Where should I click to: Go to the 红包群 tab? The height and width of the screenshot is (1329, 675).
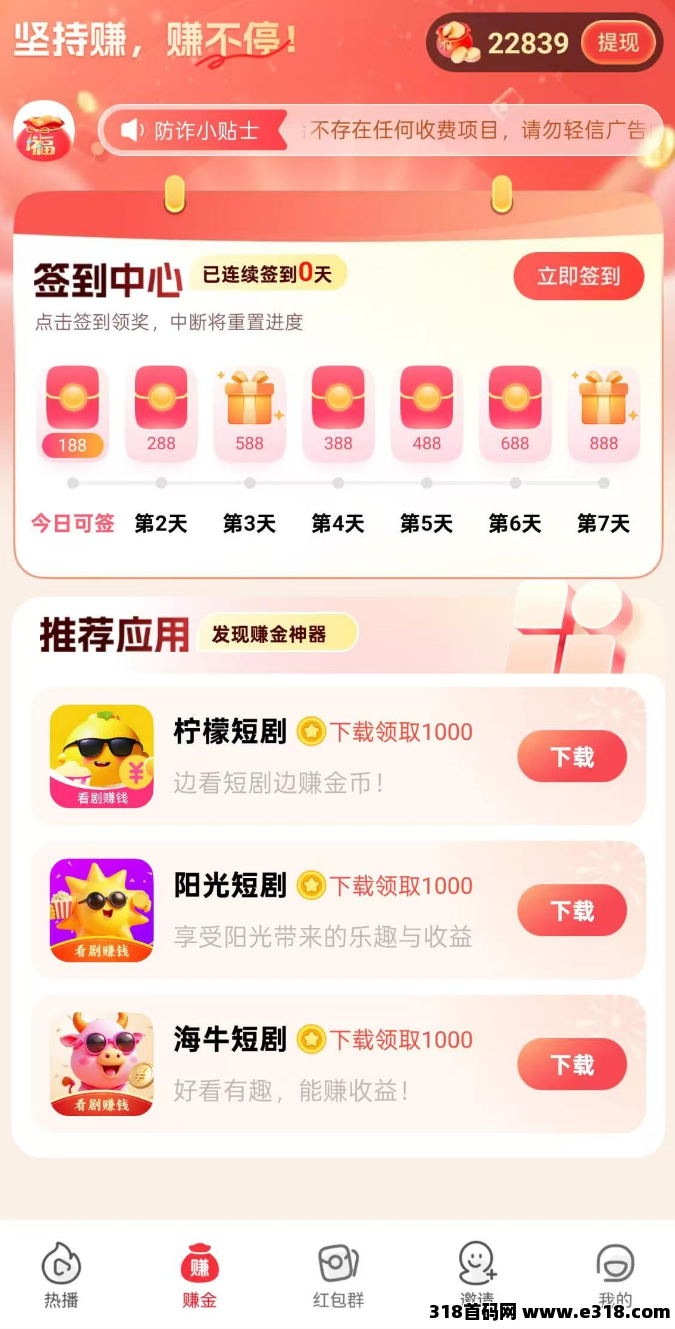pos(338,1274)
